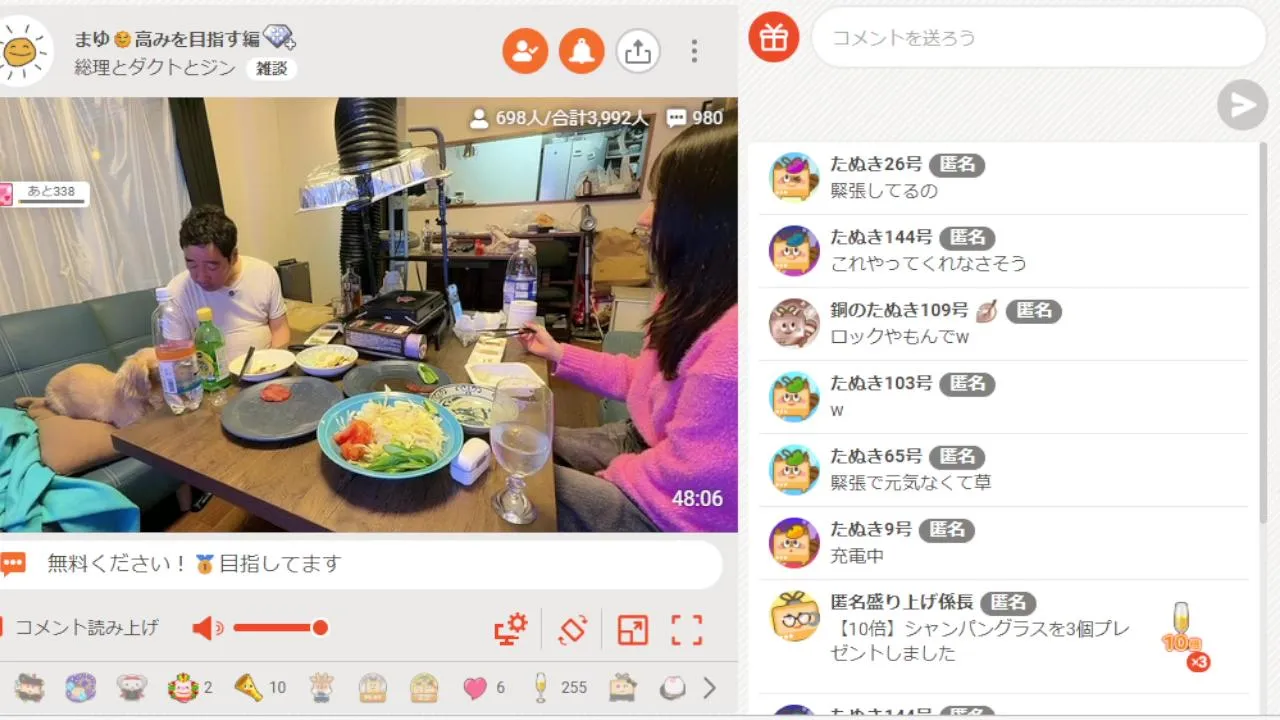This screenshot has height=720, width=1280.
Task: Follow the streamer with the person icon
Action: 525,51
